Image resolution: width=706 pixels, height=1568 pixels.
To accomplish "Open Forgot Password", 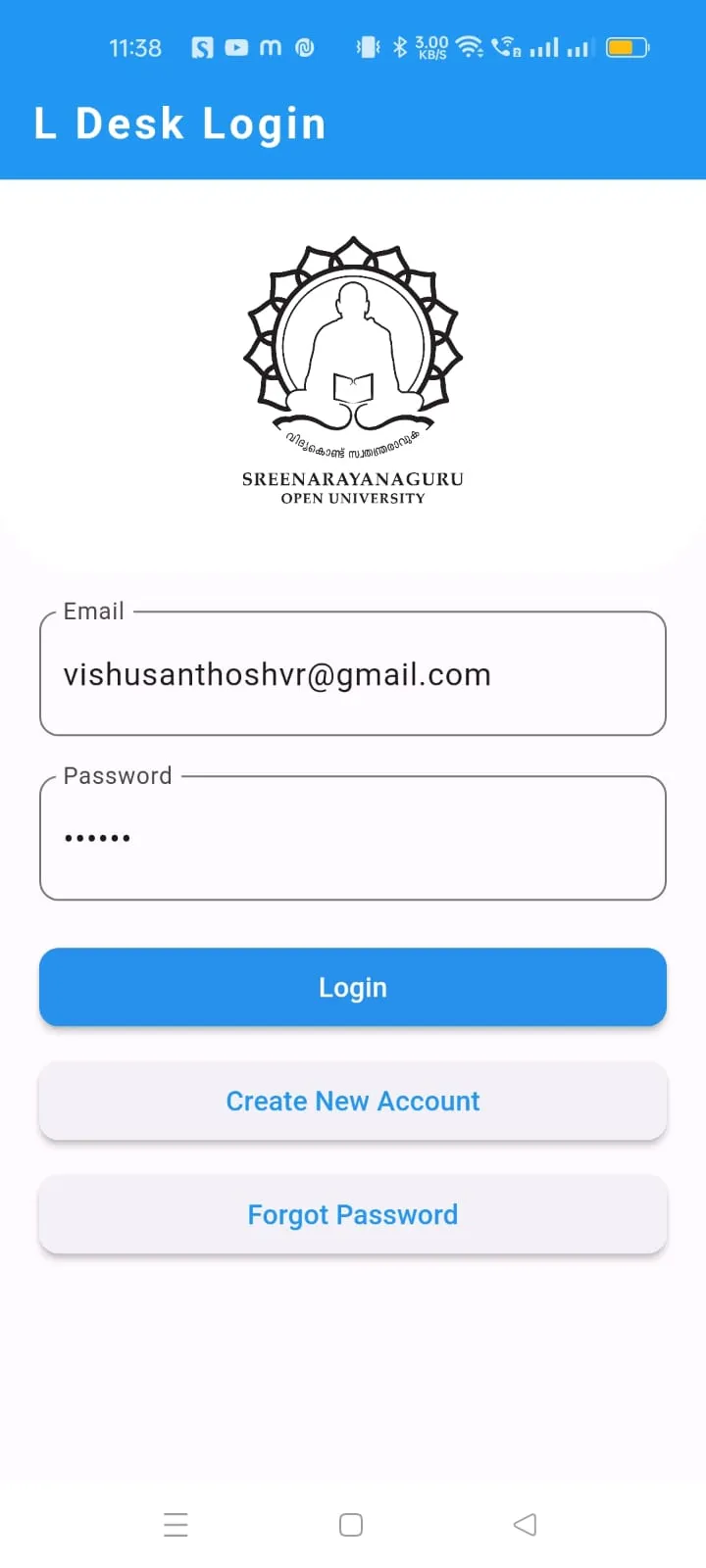I will click(353, 1214).
